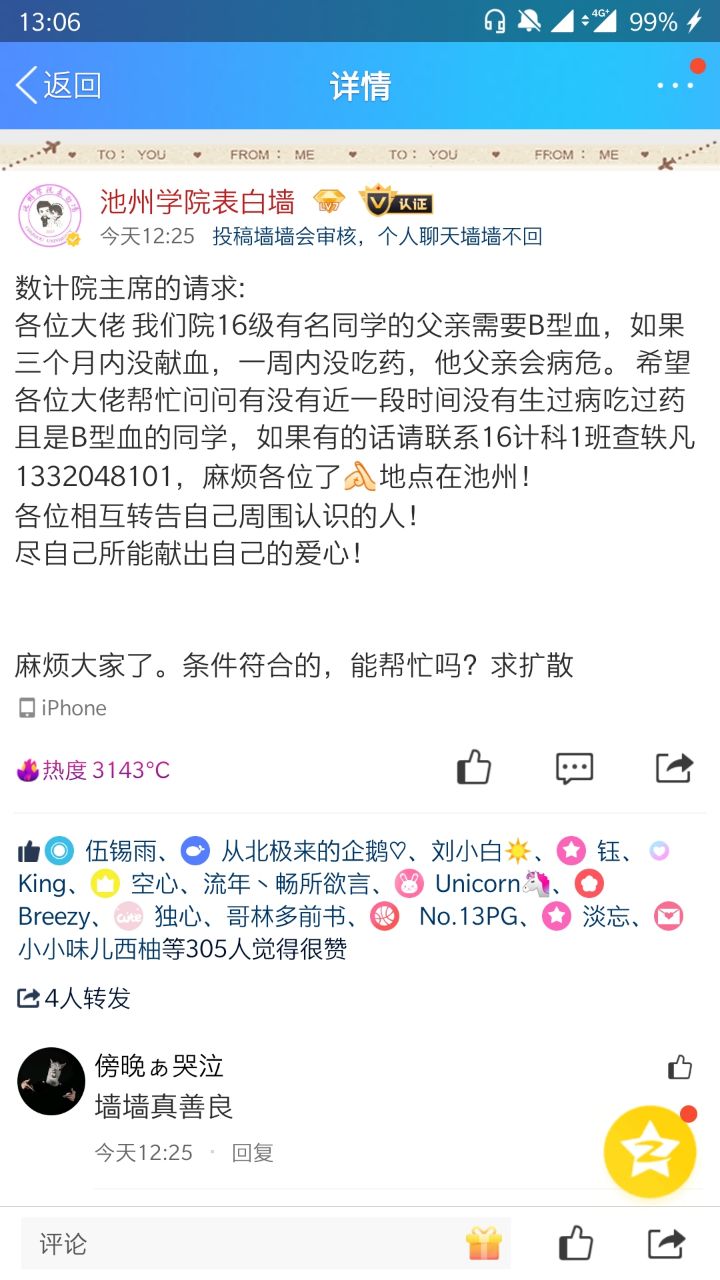The height and width of the screenshot is (1280, 720).
Task: Like the post with the thumbs-up icon below 热度
Action: pyautogui.click(x=474, y=768)
